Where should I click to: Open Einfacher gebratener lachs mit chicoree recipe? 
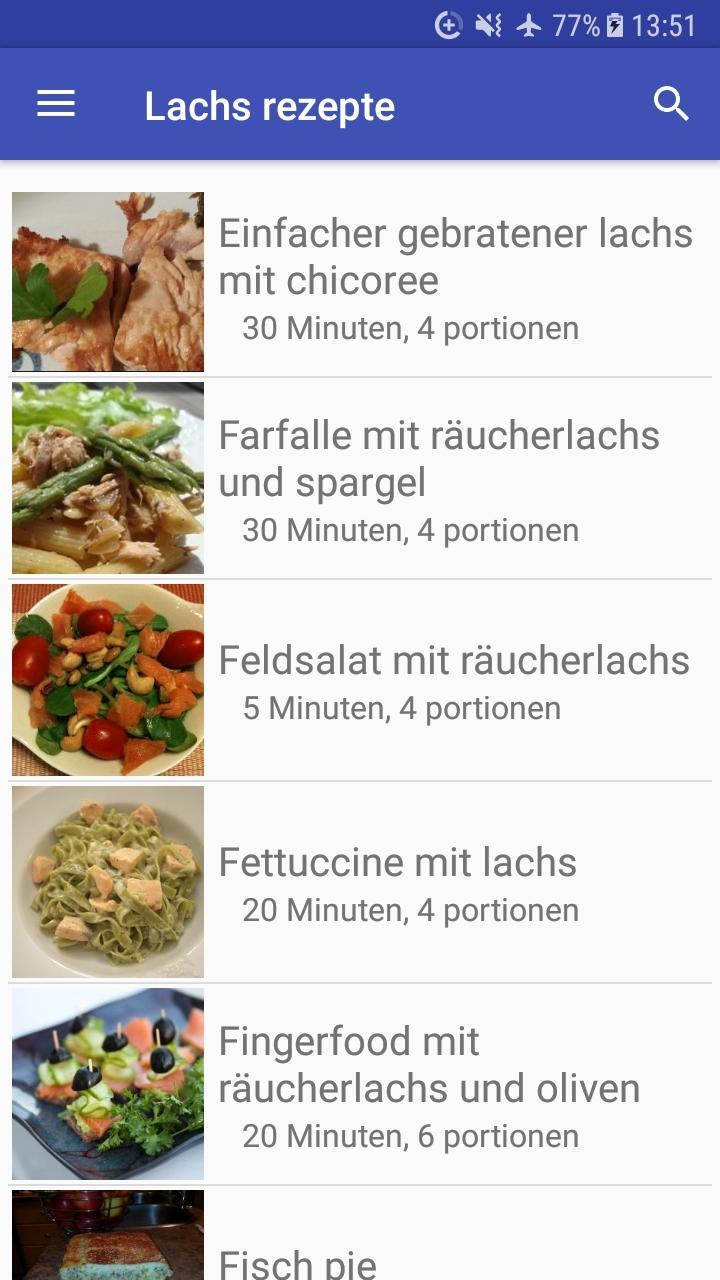(360, 281)
